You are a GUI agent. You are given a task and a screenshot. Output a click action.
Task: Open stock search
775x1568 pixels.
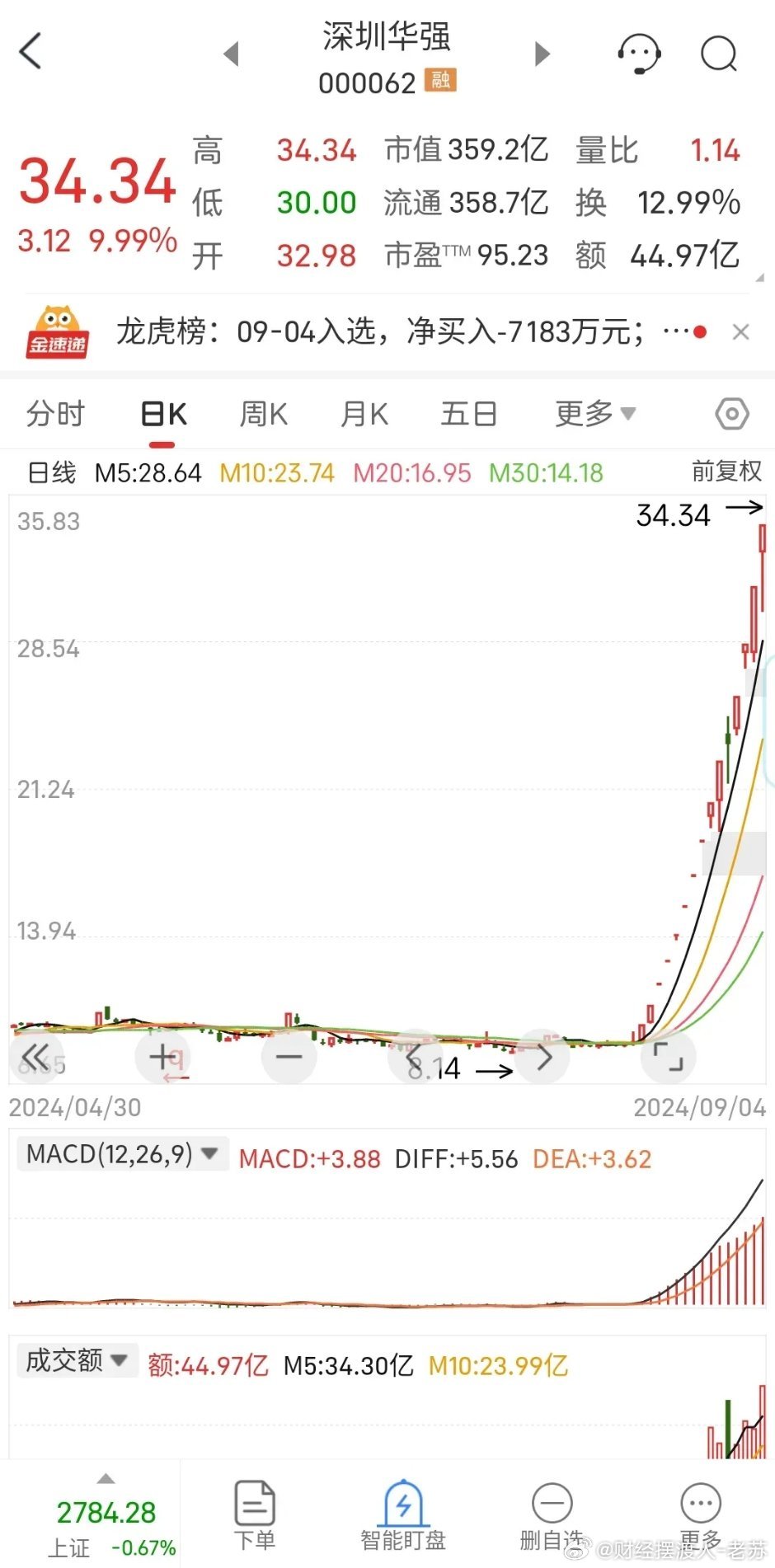tap(718, 54)
